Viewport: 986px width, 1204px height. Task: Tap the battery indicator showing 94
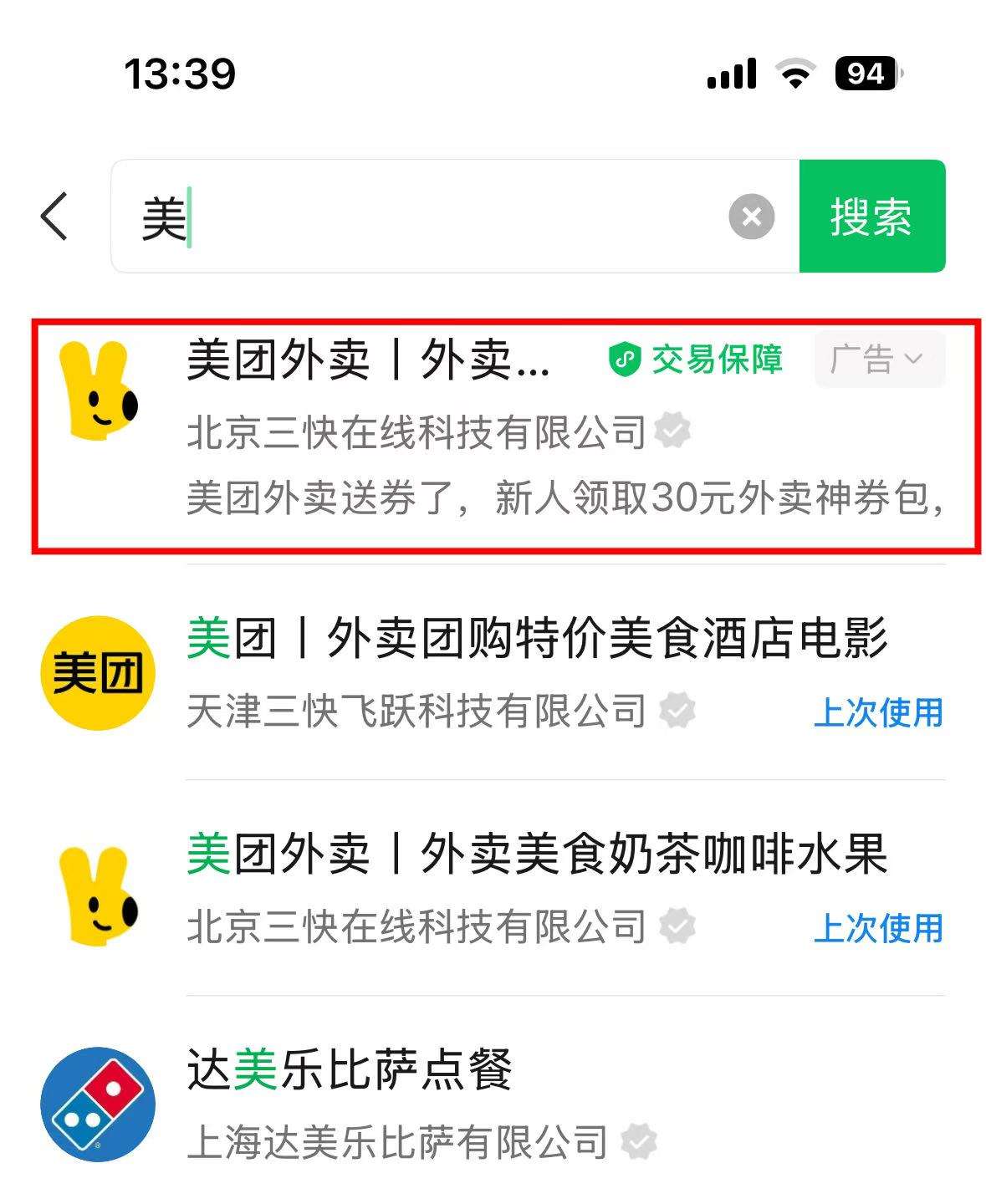tap(866, 73)
